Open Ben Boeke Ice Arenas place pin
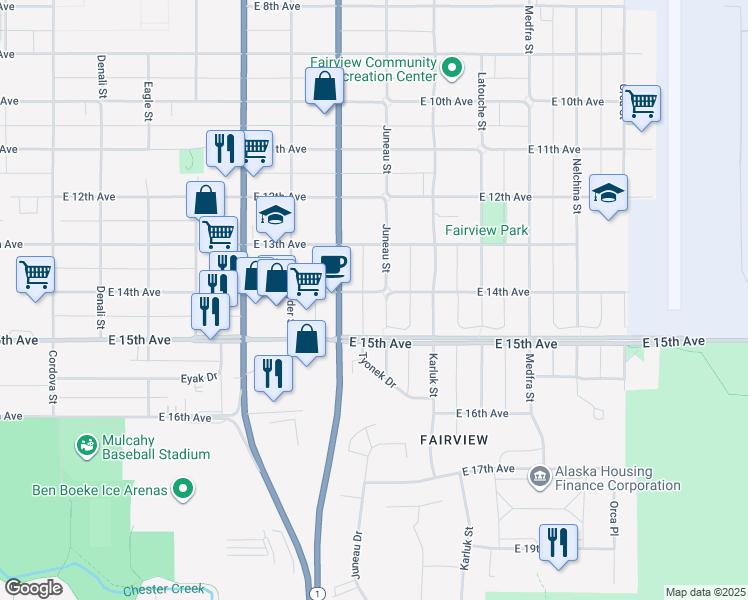The width and height of the screenshot is (748, 600). click(182, 489)
